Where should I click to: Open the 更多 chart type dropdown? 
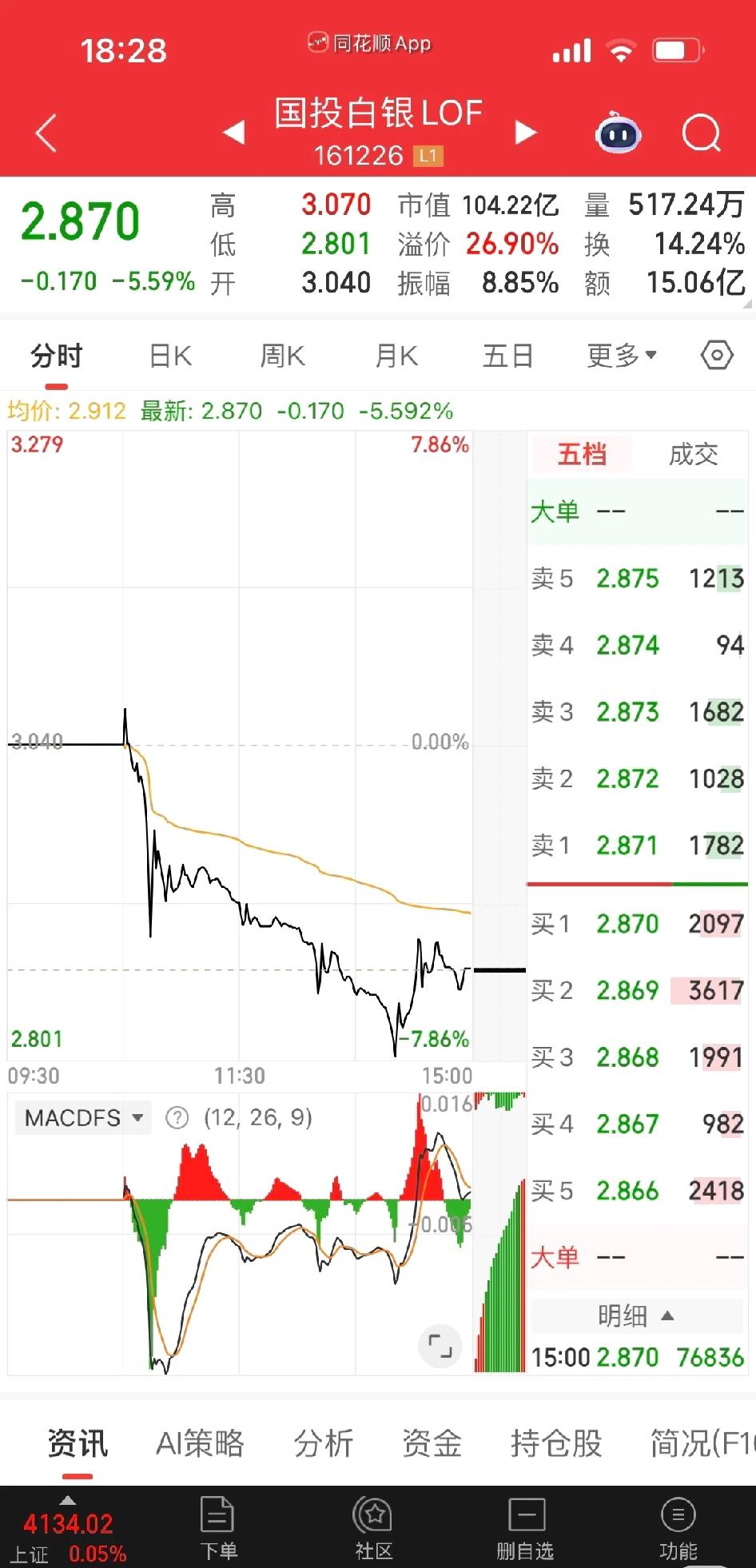click(623, 354)
